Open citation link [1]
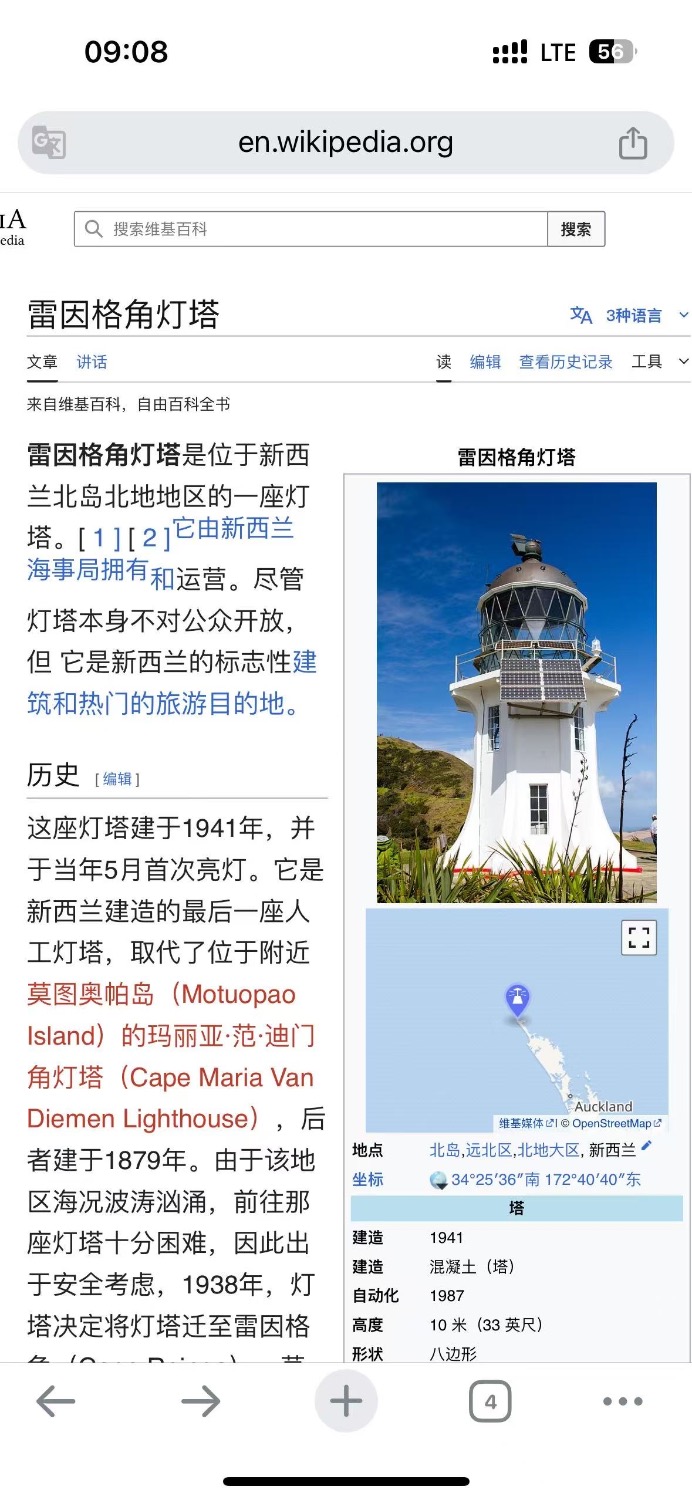The height and width of the screenshot is (1500, 692). click(99, 538)
